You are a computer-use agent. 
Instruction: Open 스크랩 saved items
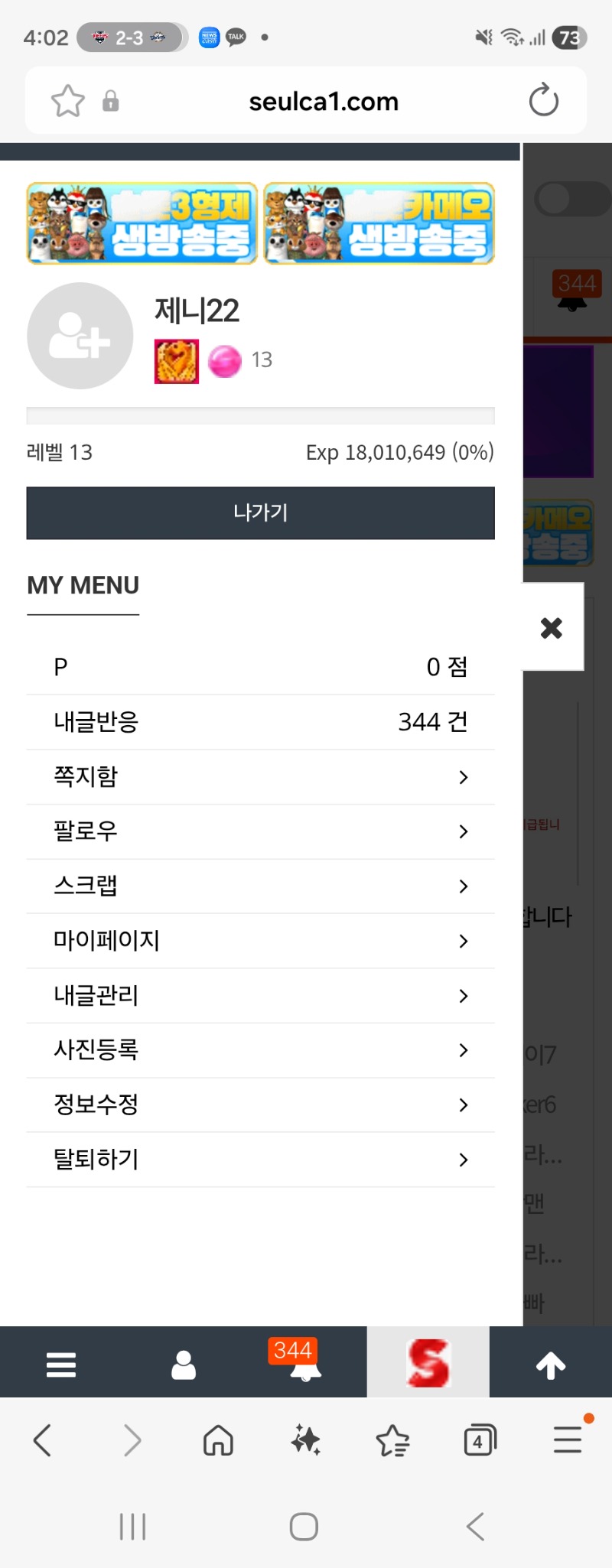coord(260,886)
